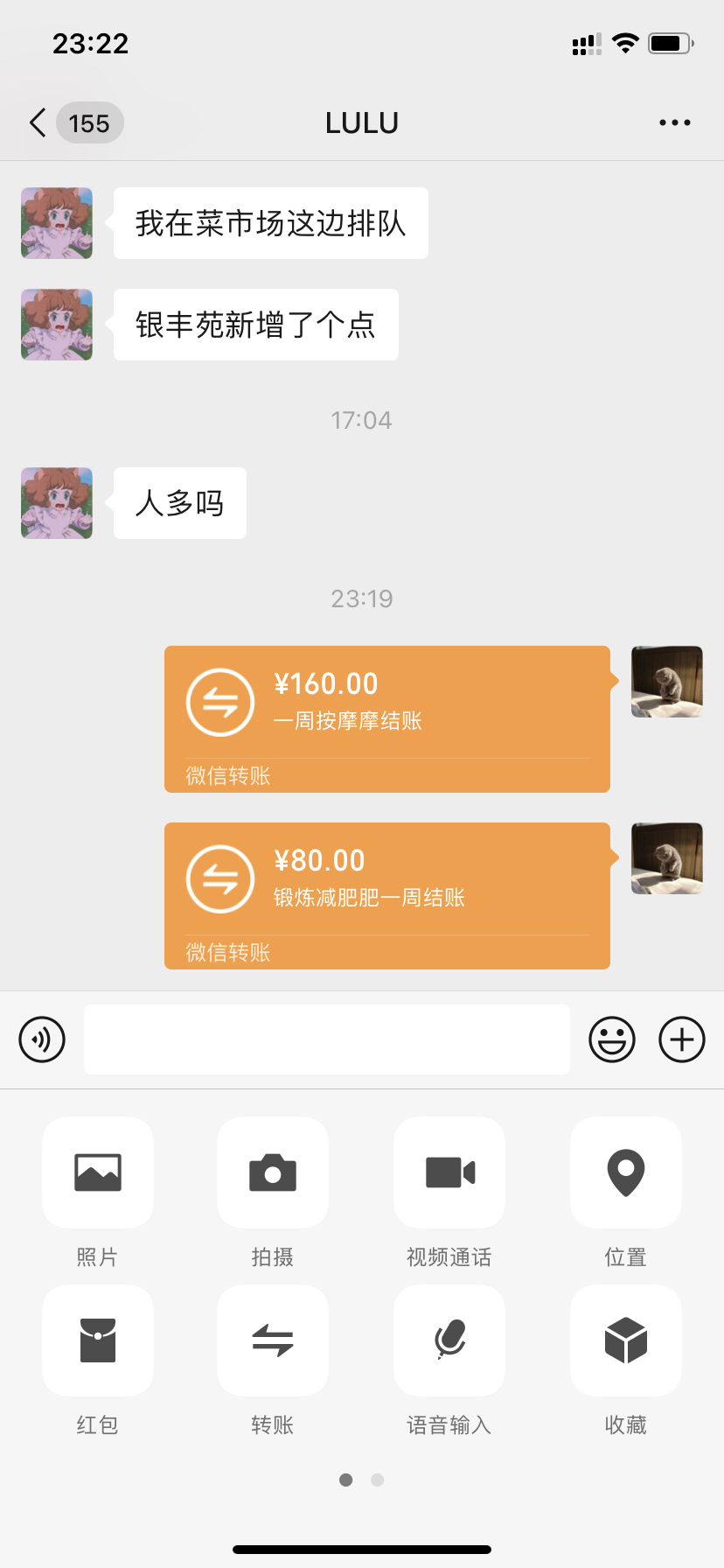
Task: Switch to voice message input
Action: point(42,1039)
